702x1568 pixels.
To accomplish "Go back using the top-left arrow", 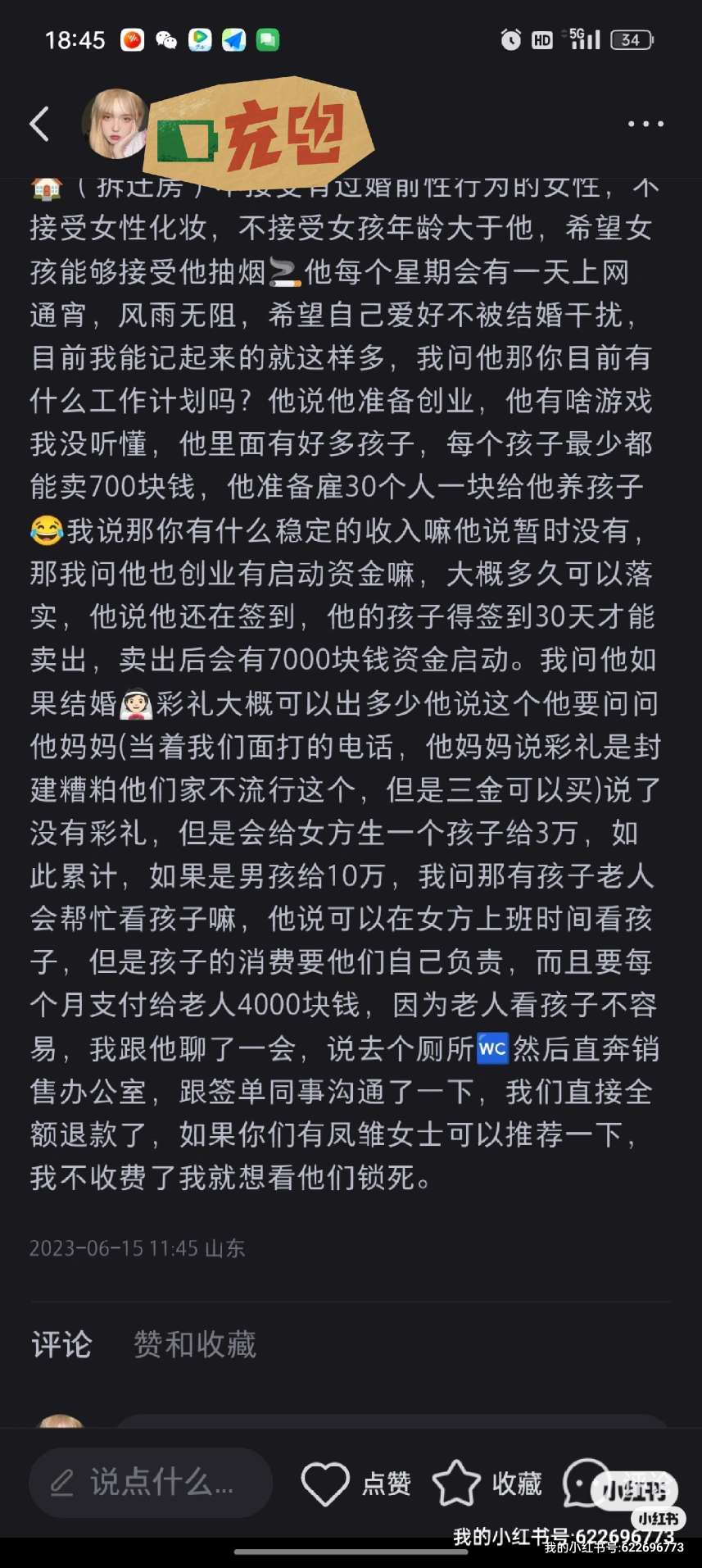I will tap(39, 125).
